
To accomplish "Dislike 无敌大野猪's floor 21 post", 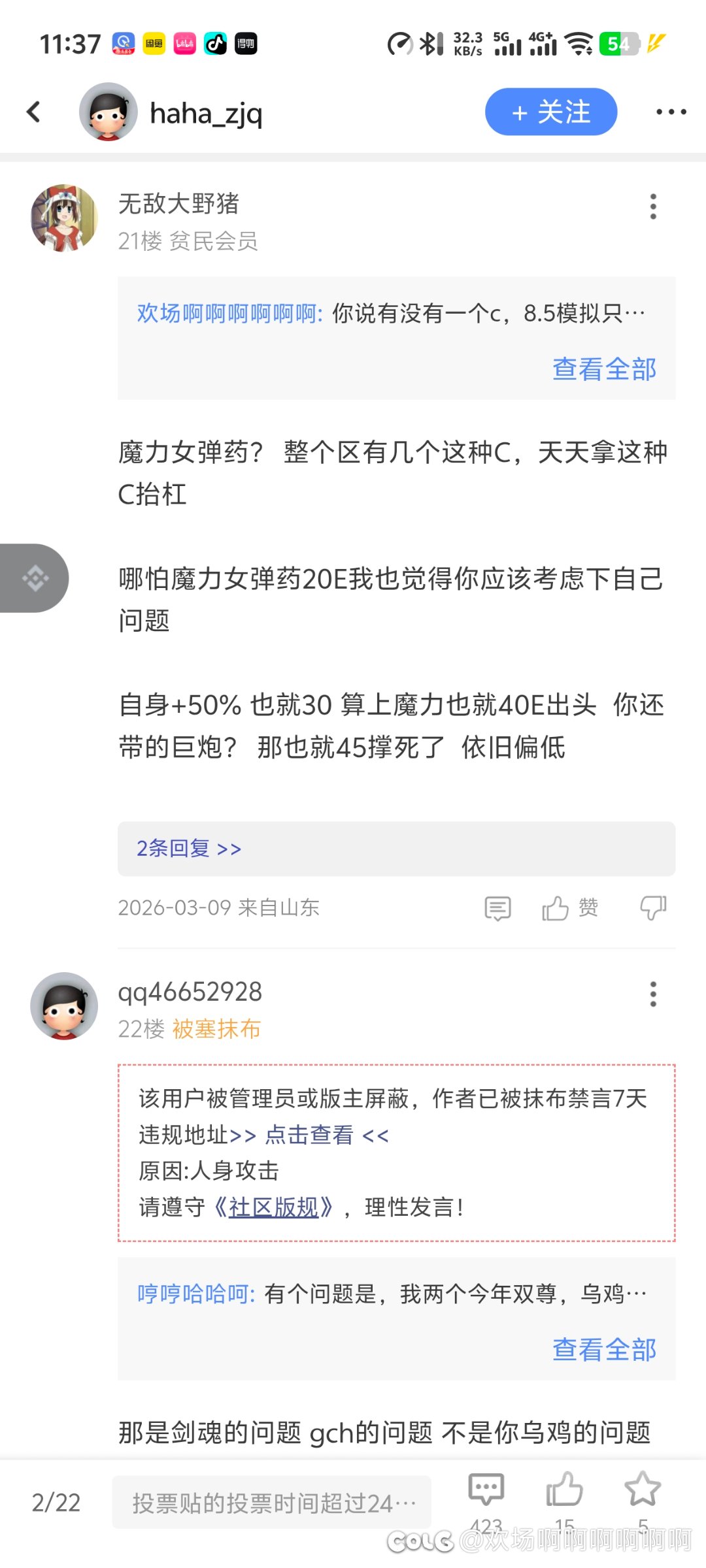I will tap(652, 907).
